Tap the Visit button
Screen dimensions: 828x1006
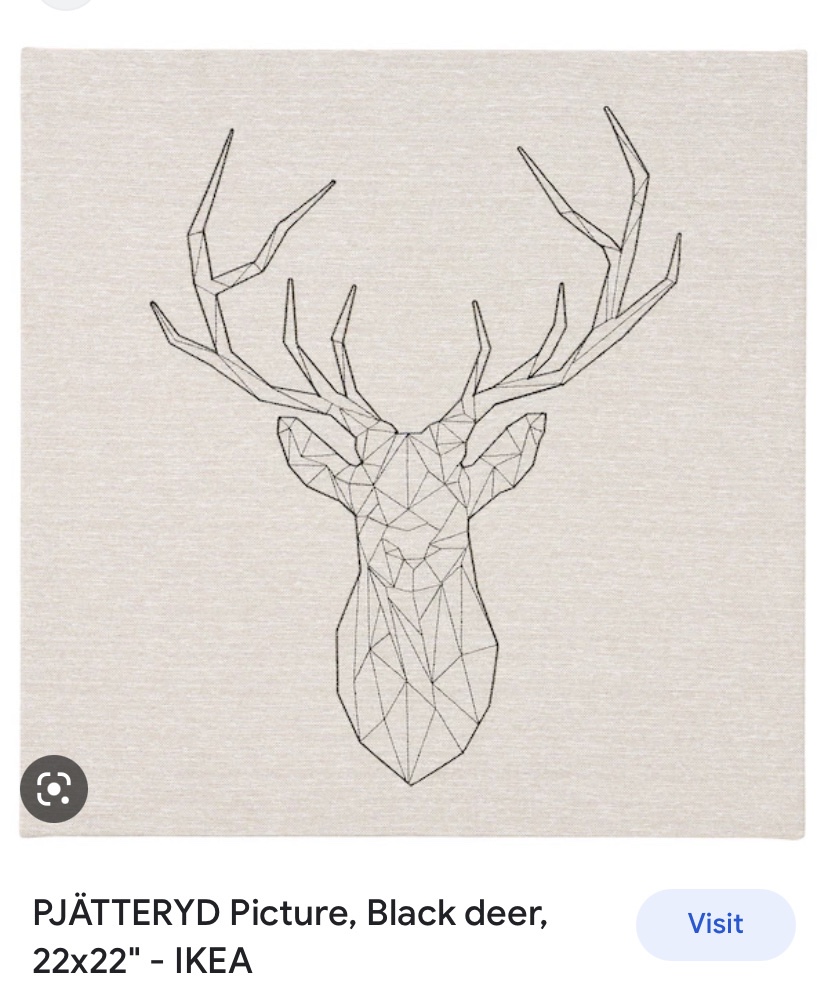[x=715, y=924]
